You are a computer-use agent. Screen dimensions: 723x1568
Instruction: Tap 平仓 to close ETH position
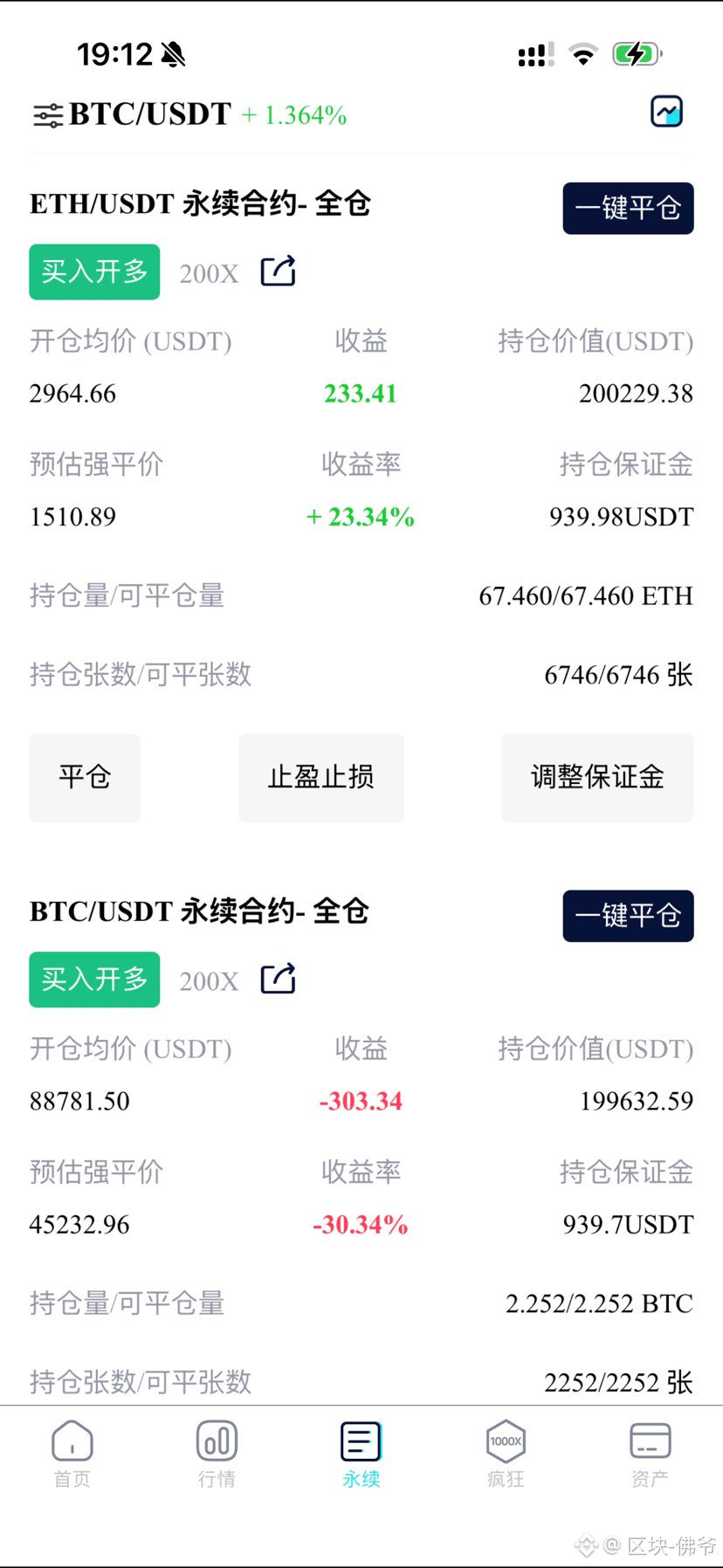85,777
